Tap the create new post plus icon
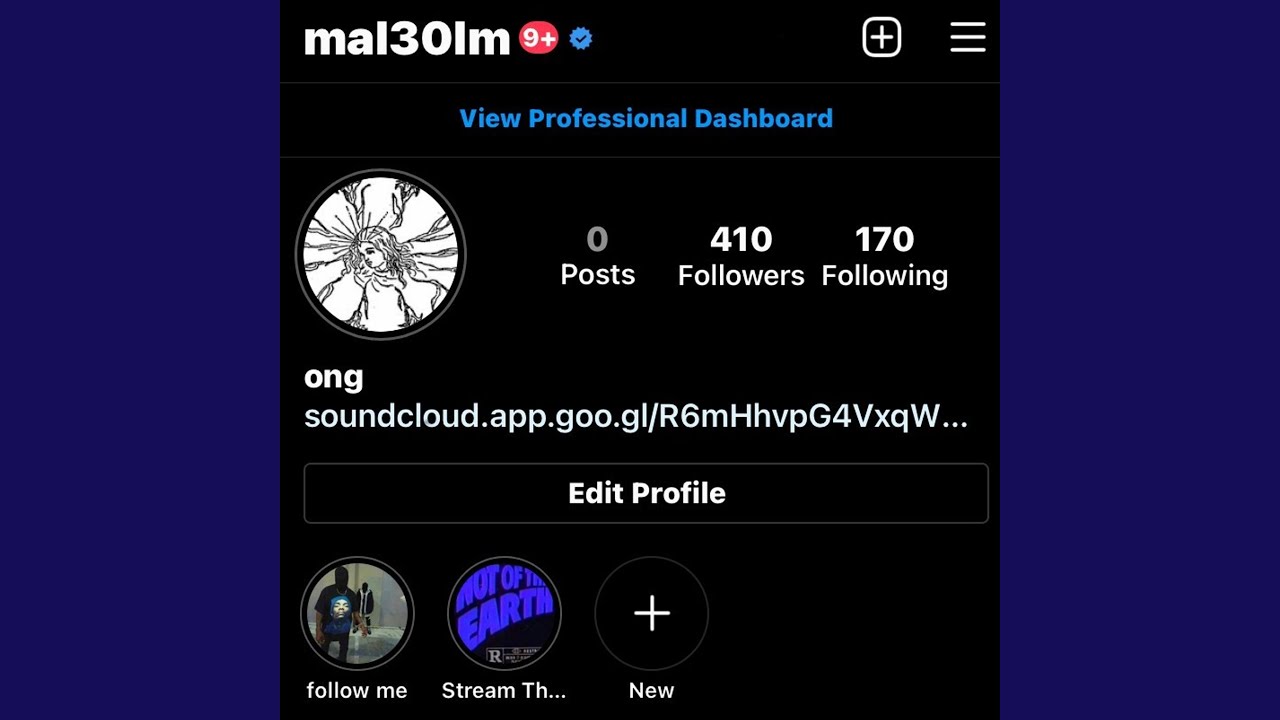Screen dimensions: 1280x720 click(x=881, y=38)
